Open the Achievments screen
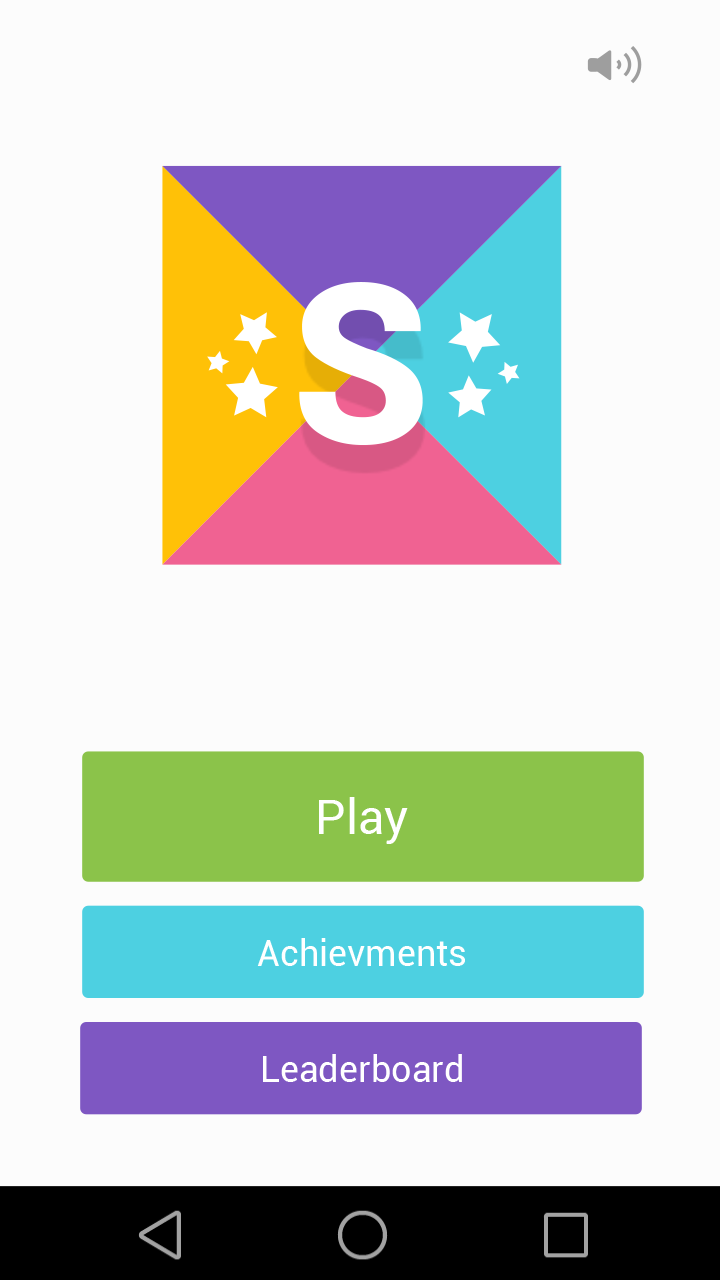720x1280 pixels. point(362,952)
